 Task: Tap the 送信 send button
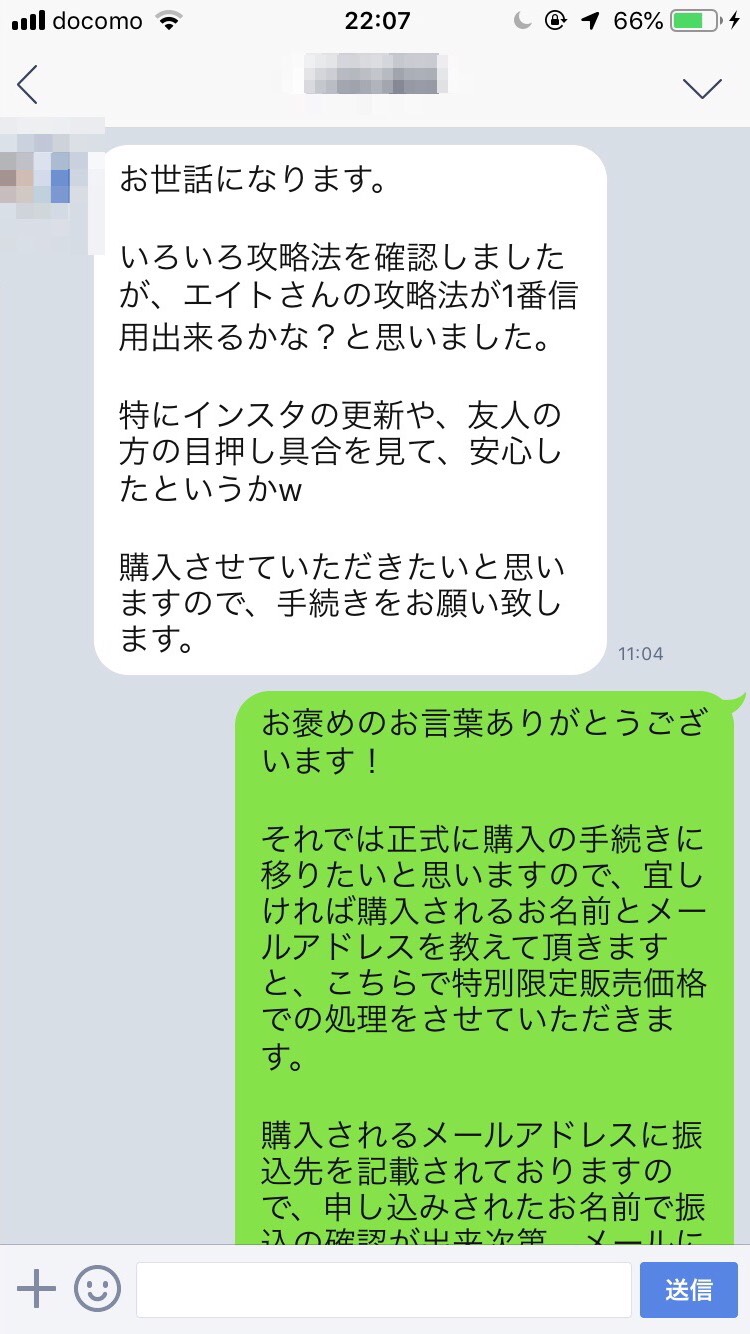tap(688, 1289)
